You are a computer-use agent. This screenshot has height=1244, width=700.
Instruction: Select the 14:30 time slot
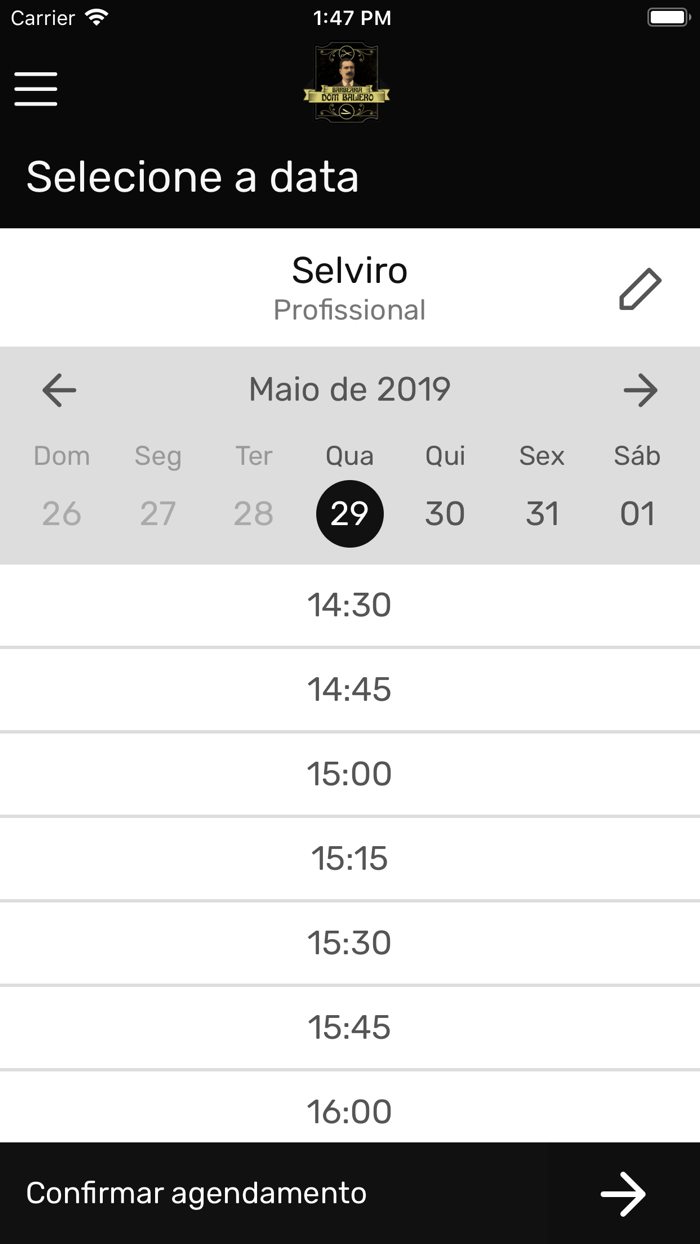(350, 605)
